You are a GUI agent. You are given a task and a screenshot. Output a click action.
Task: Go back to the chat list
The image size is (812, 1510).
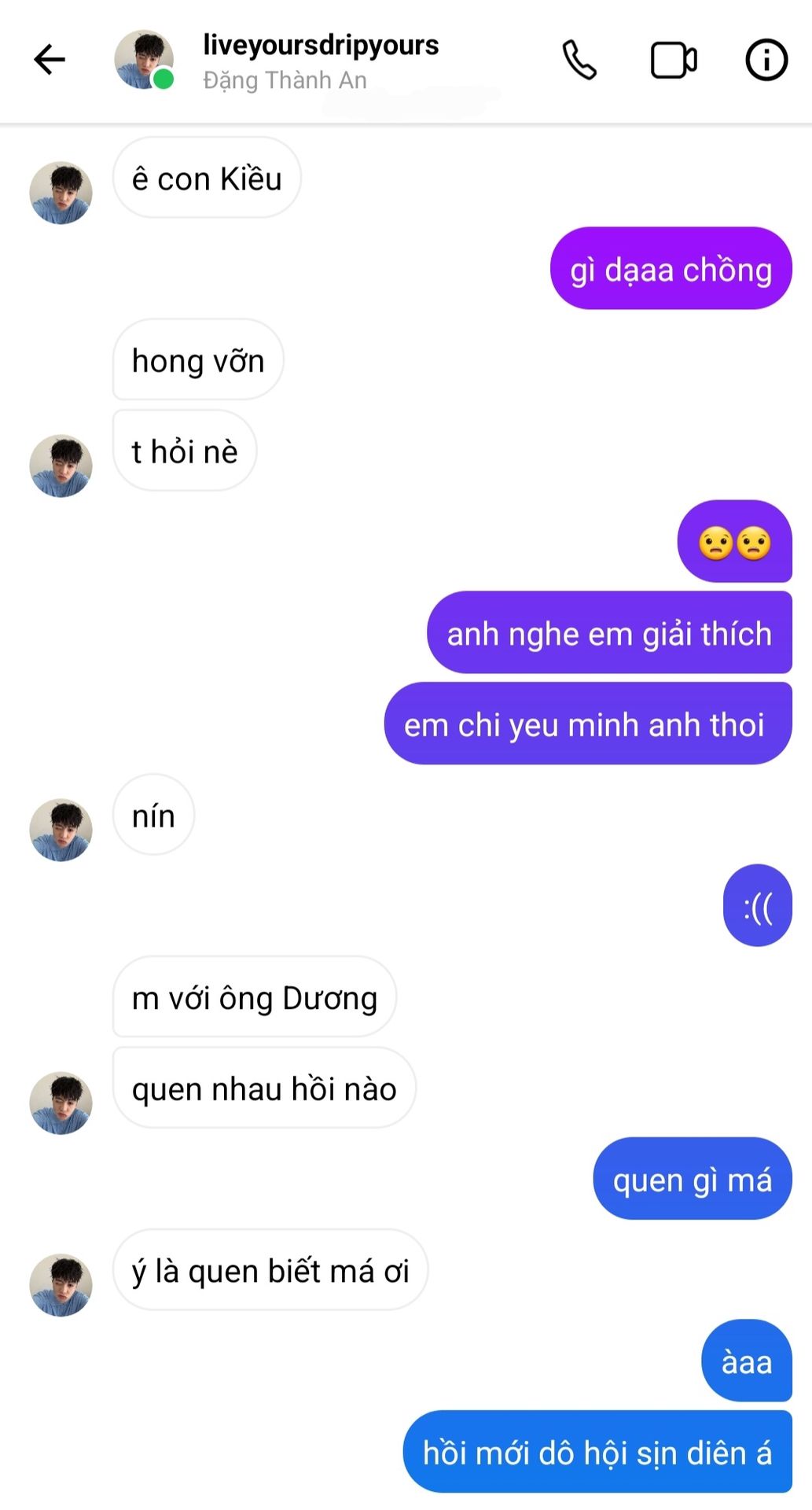coord(49,60)
